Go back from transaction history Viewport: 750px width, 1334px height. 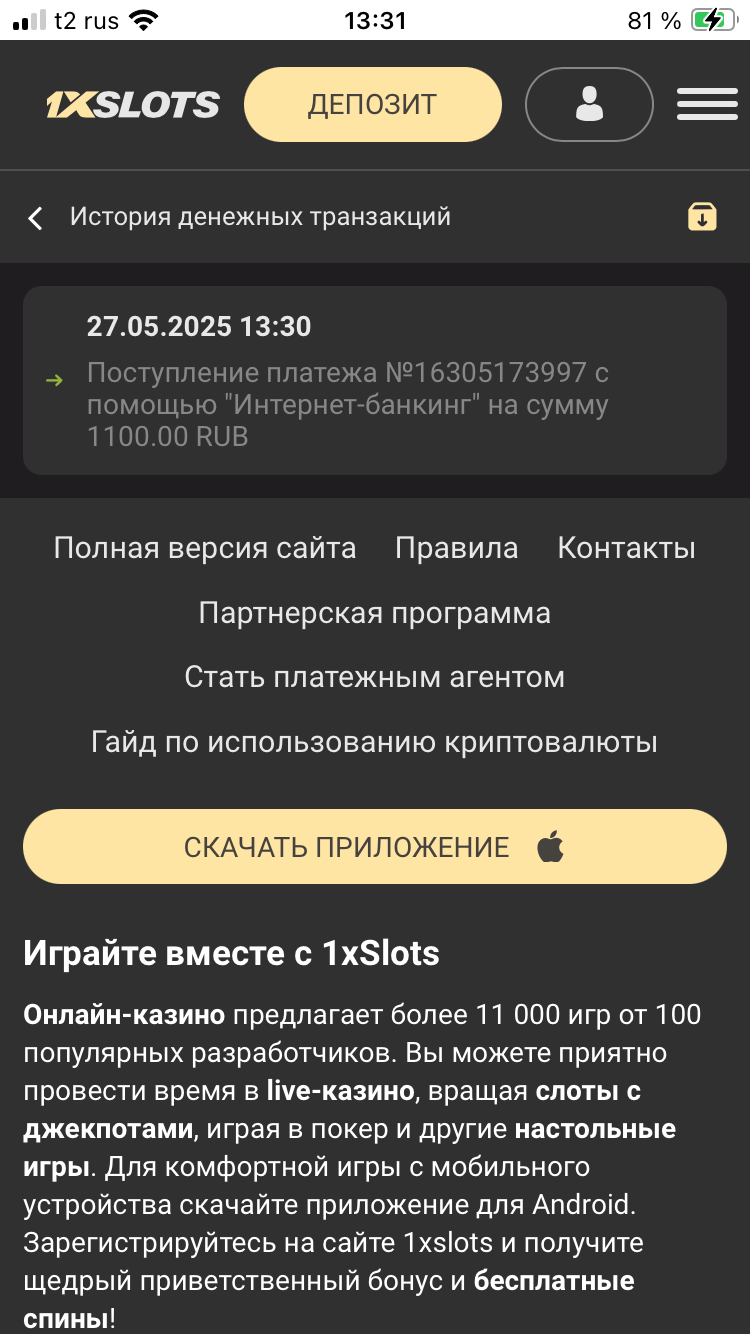(36, 218)
